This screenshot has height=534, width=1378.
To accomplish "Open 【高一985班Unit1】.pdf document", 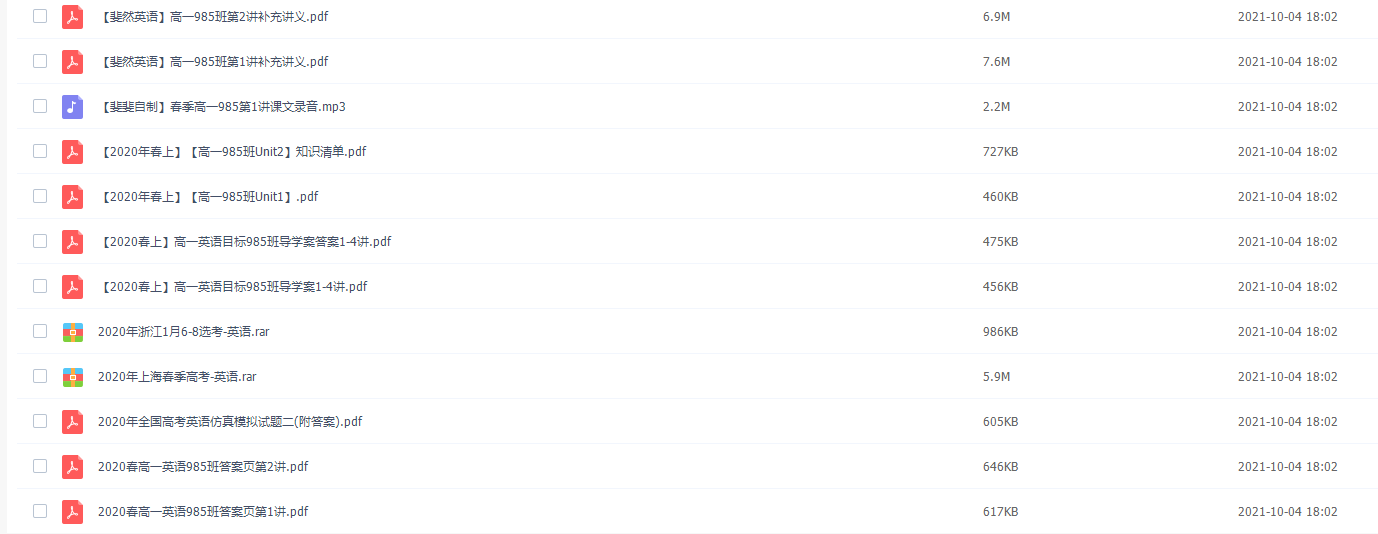I will pos(209,197).
